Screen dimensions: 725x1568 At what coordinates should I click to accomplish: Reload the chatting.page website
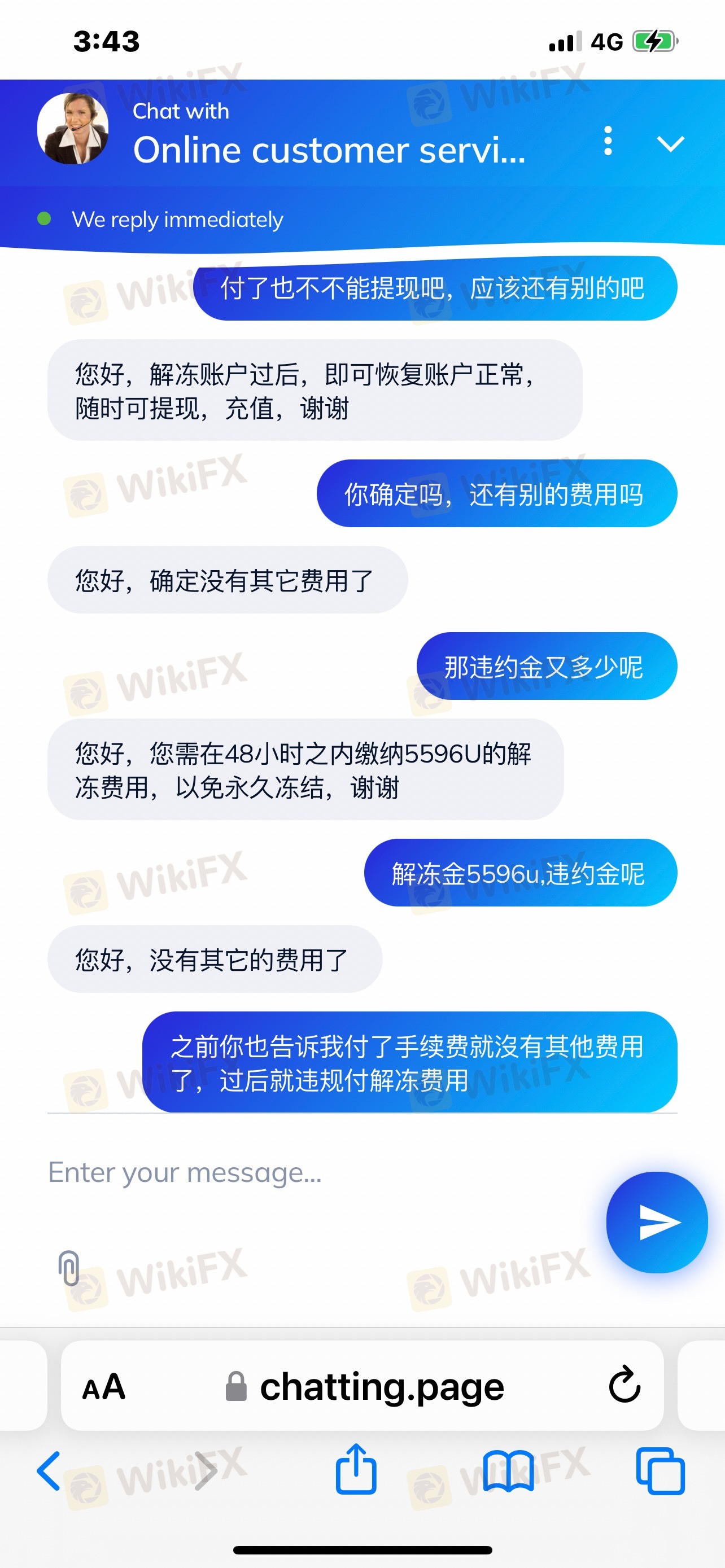[x=624, y=1386]
